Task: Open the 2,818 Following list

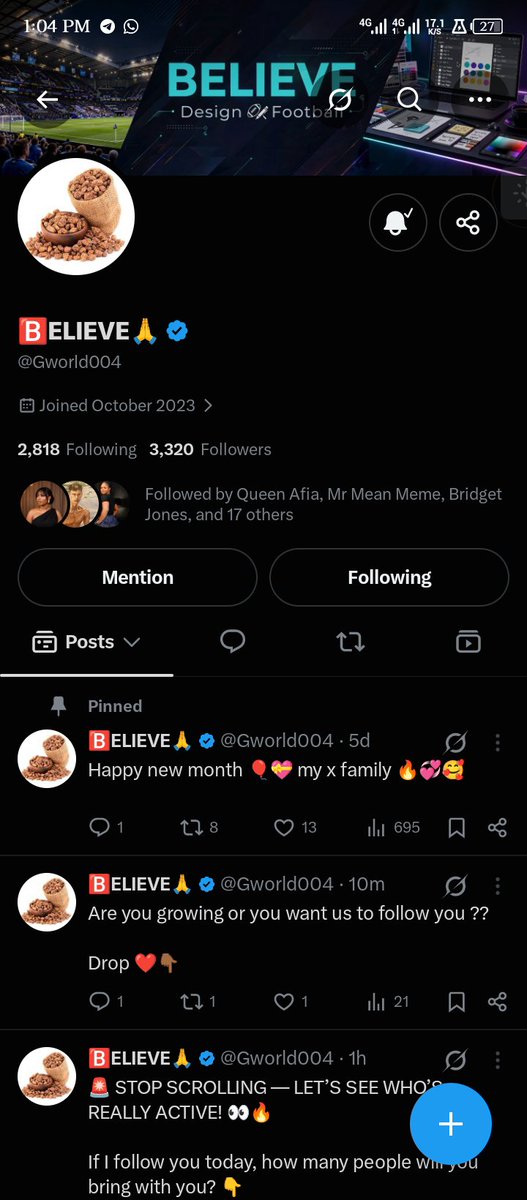Action: 77,450
